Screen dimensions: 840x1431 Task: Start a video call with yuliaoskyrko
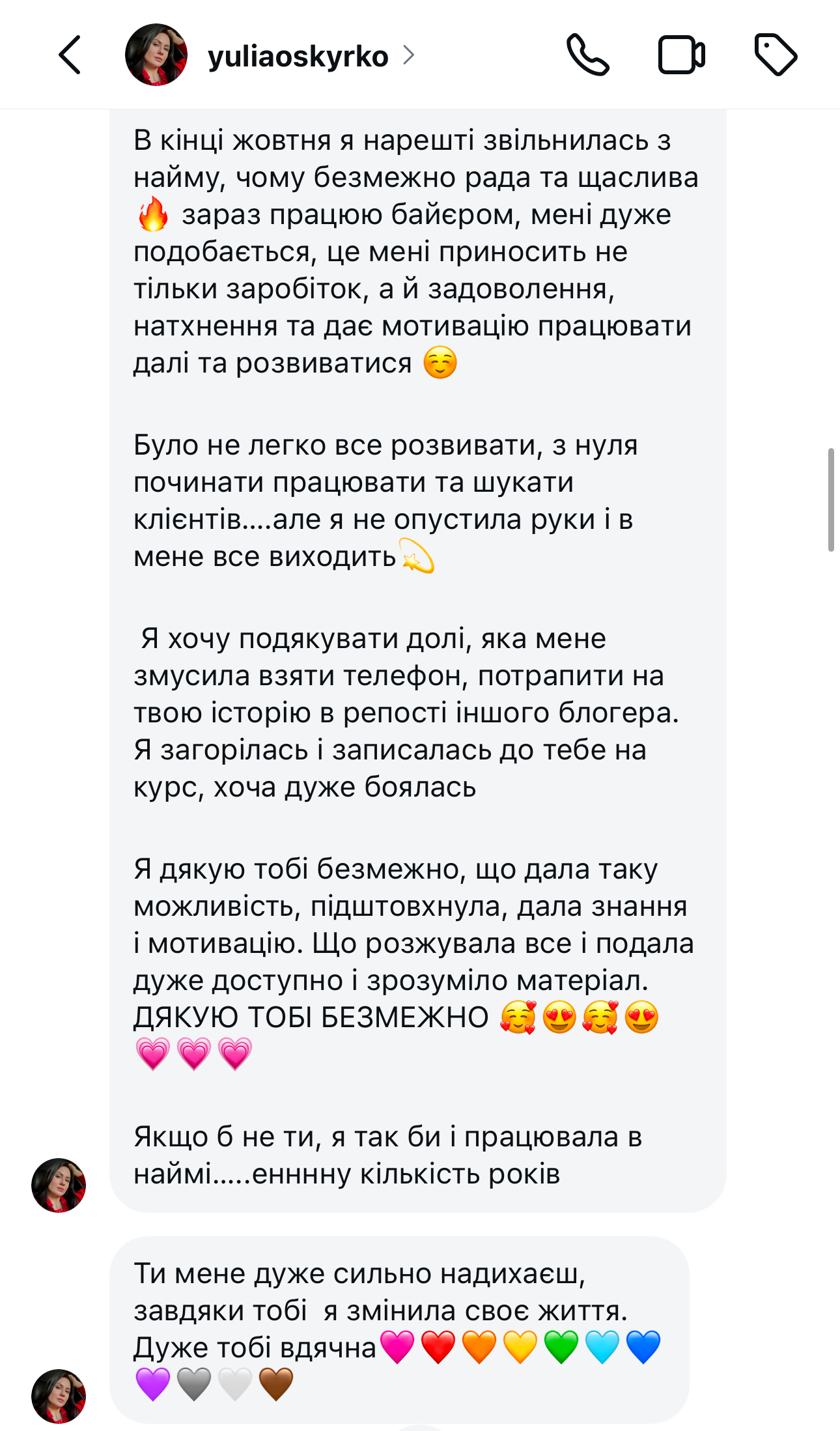(x=681, y=55)
